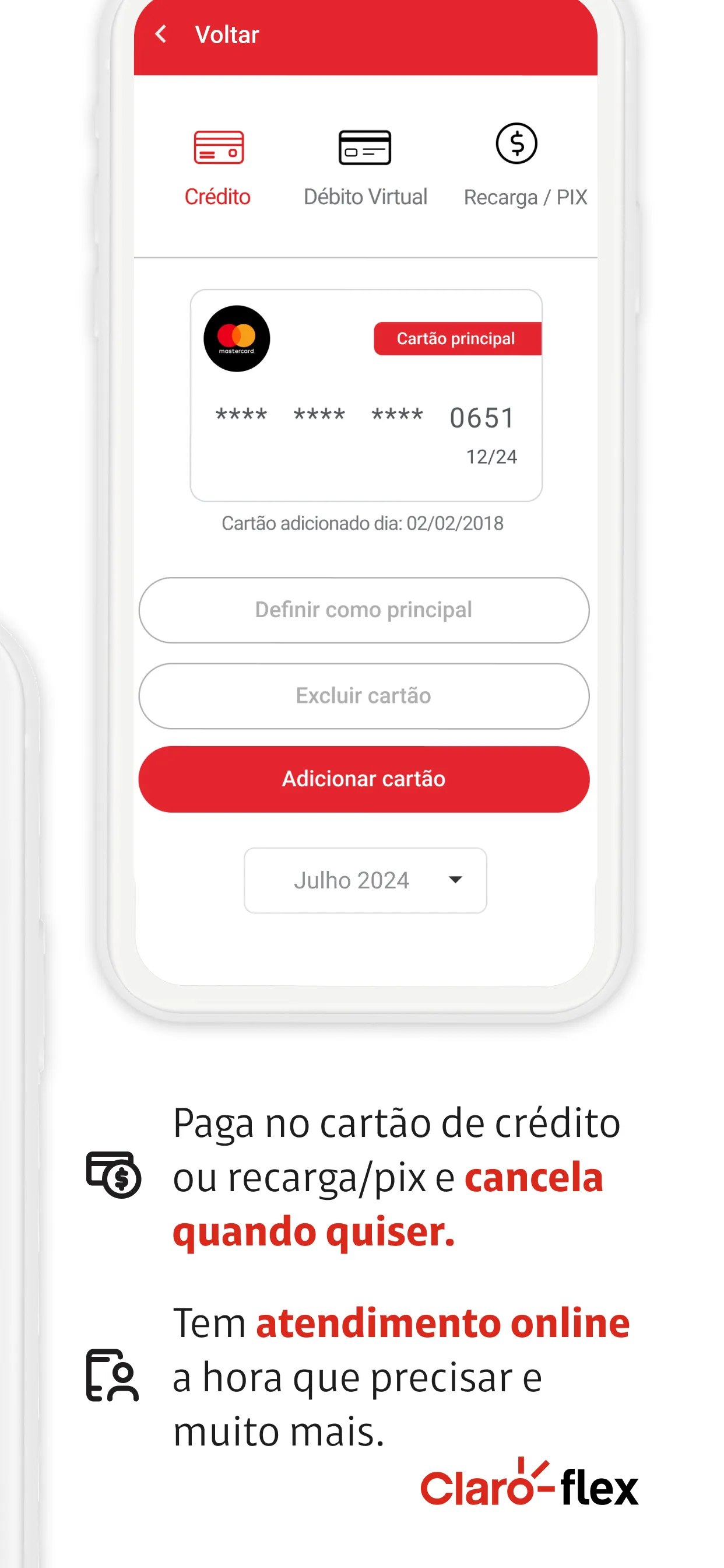Toggle the Cartão principal badge

click(x=456, y=338)
